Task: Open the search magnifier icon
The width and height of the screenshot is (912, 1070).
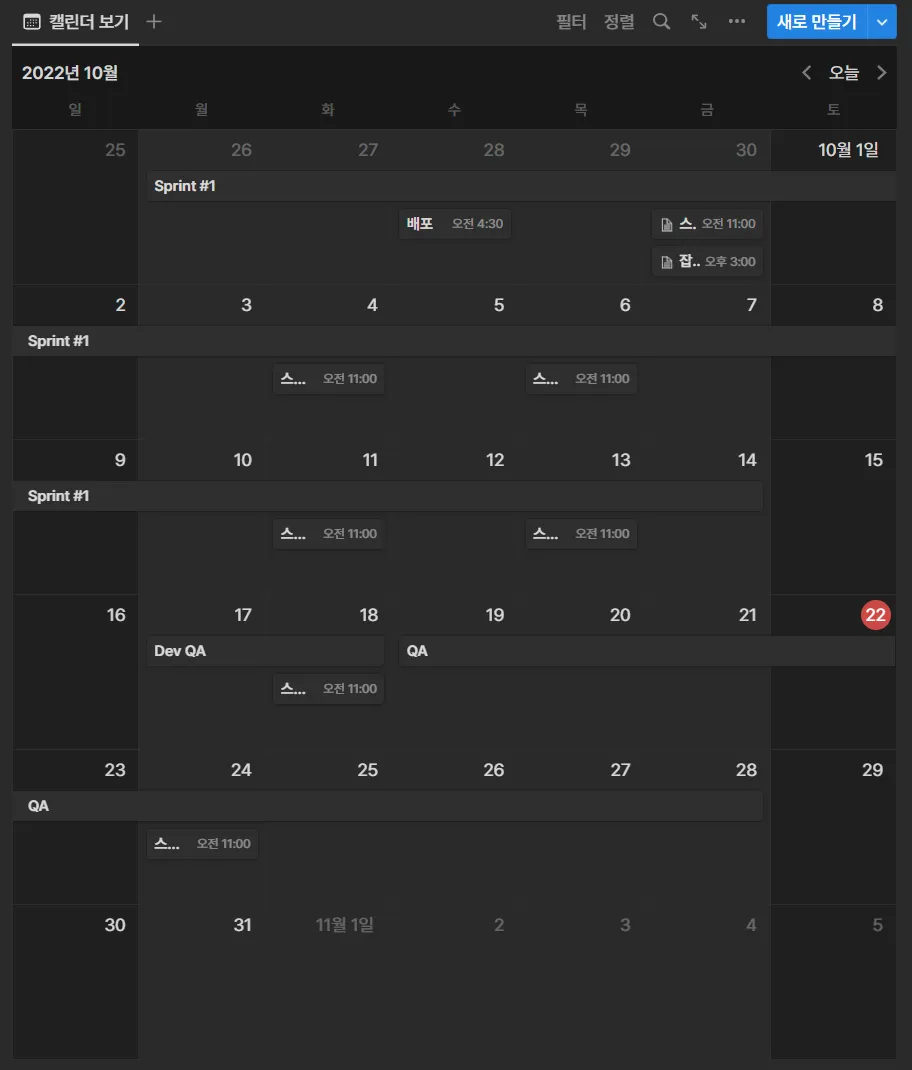Action: coord(661,22)
